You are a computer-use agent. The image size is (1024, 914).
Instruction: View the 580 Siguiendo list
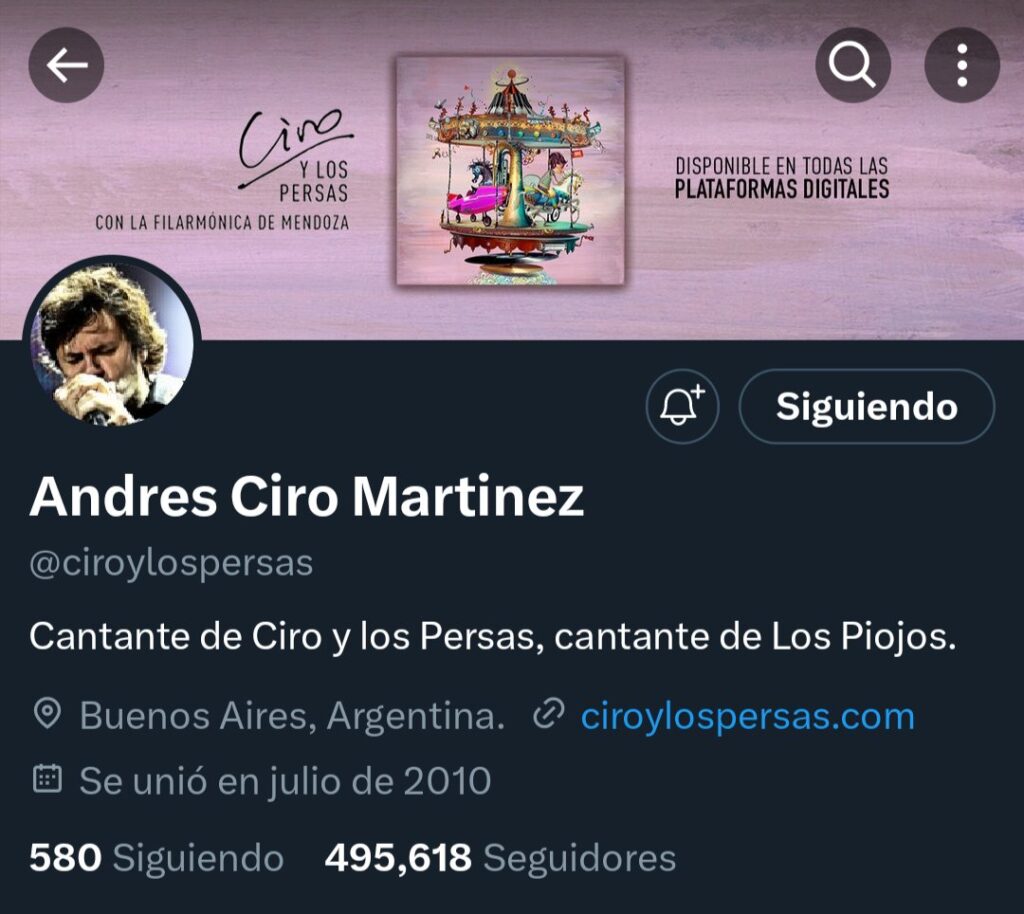coord(157,858)
